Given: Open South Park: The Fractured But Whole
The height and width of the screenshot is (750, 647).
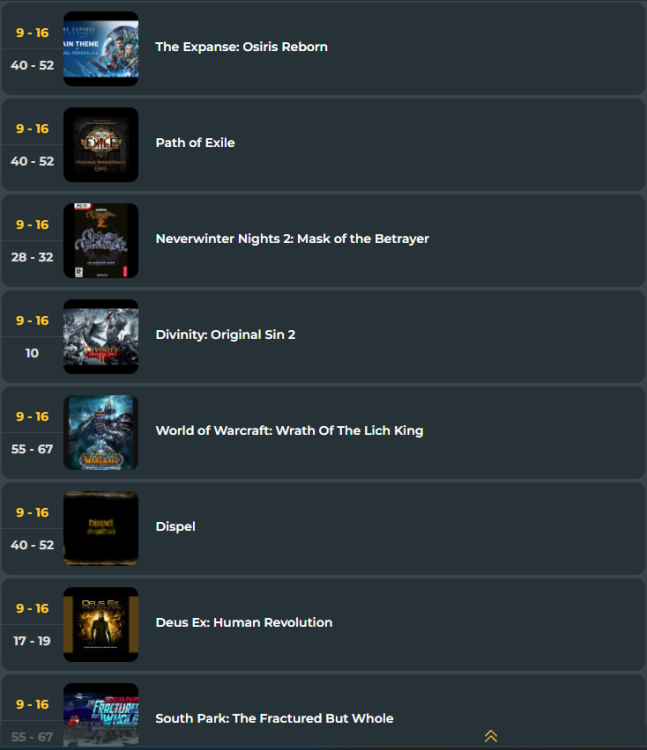Looking at the screenshot, I should [274, 718].
